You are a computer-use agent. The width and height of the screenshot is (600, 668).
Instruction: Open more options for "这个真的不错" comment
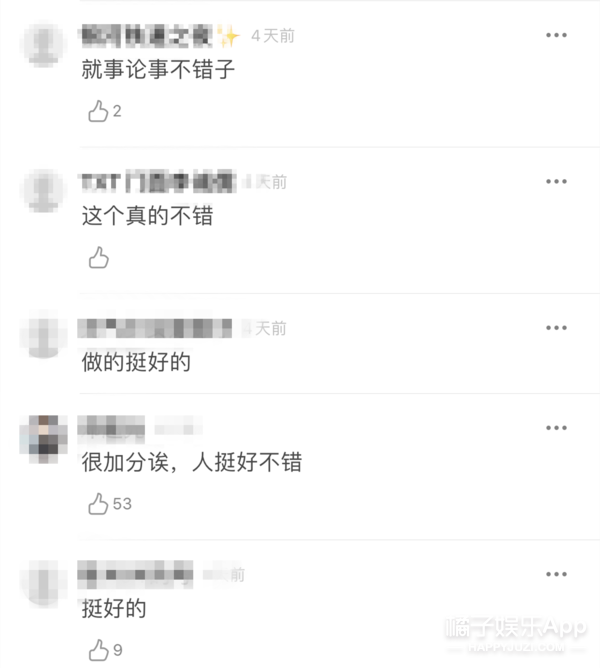(556, 182)
